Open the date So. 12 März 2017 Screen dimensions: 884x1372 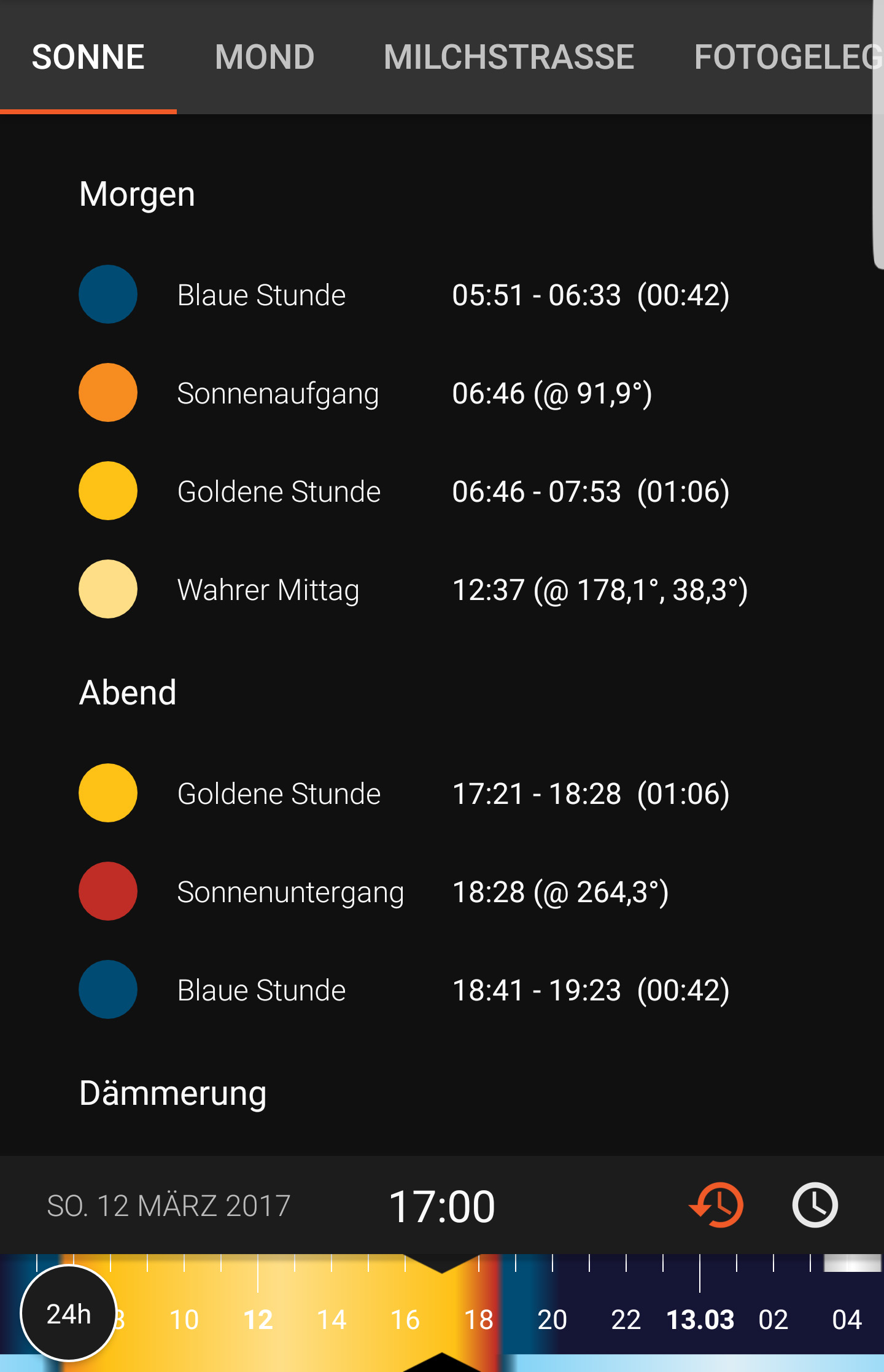coord(169,1206)
